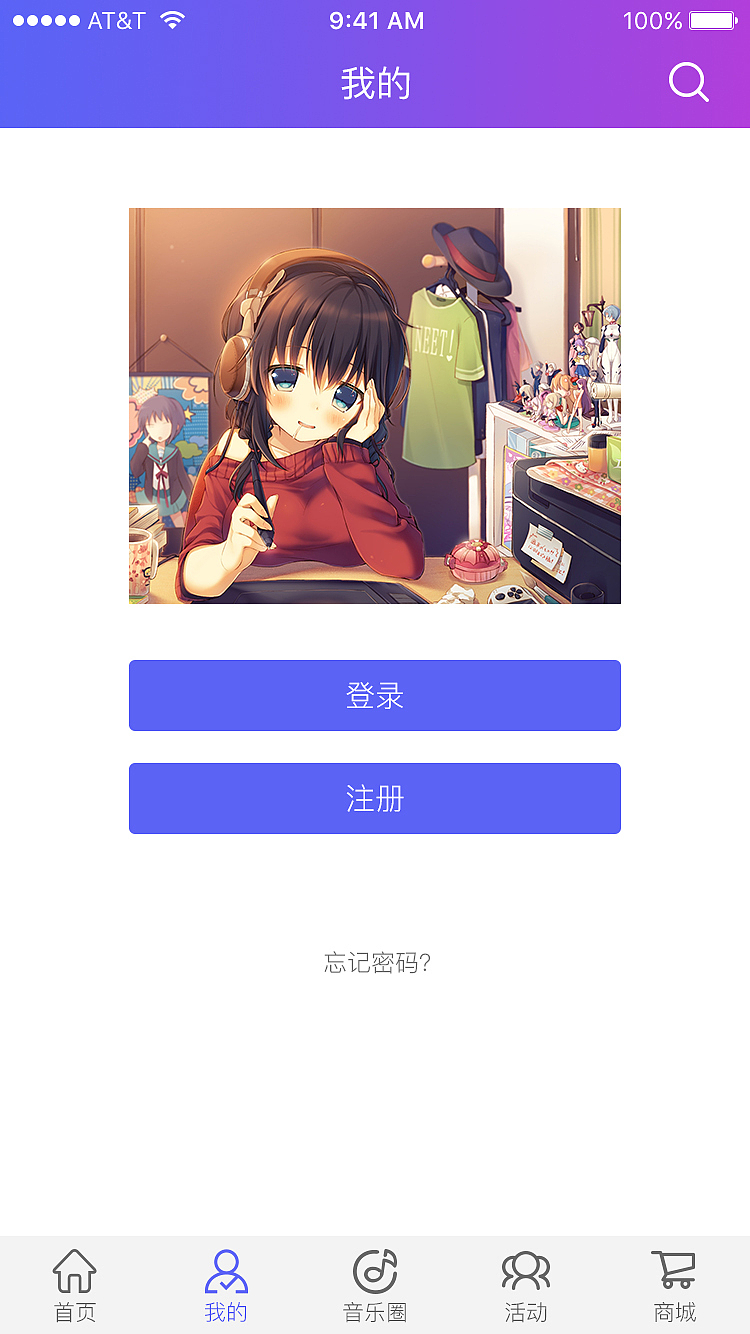Tap the 我的 profile person icon
The width and height of the screenshot is (750, 1334).
pos(225,1268)
